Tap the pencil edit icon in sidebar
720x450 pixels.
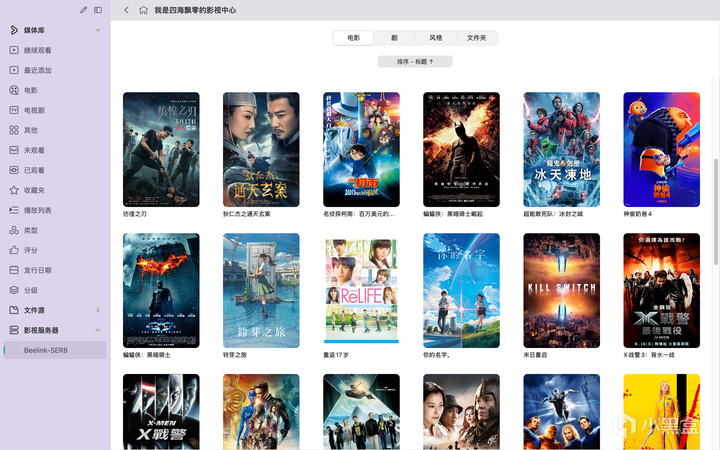pyautogui.click(x=83, y=10)
